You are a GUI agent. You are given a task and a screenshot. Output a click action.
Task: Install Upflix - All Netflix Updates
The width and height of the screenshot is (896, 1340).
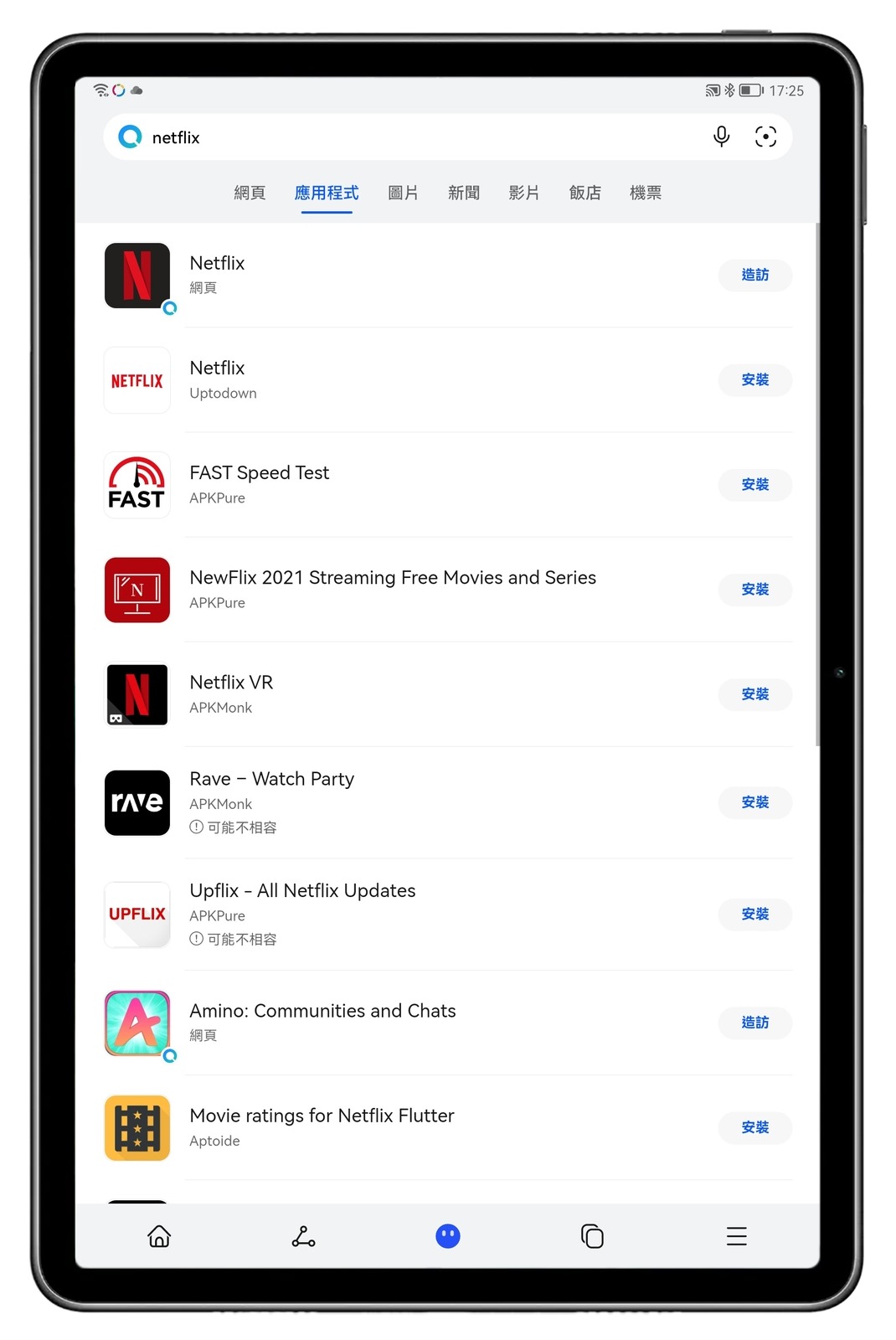pos(754,915)
